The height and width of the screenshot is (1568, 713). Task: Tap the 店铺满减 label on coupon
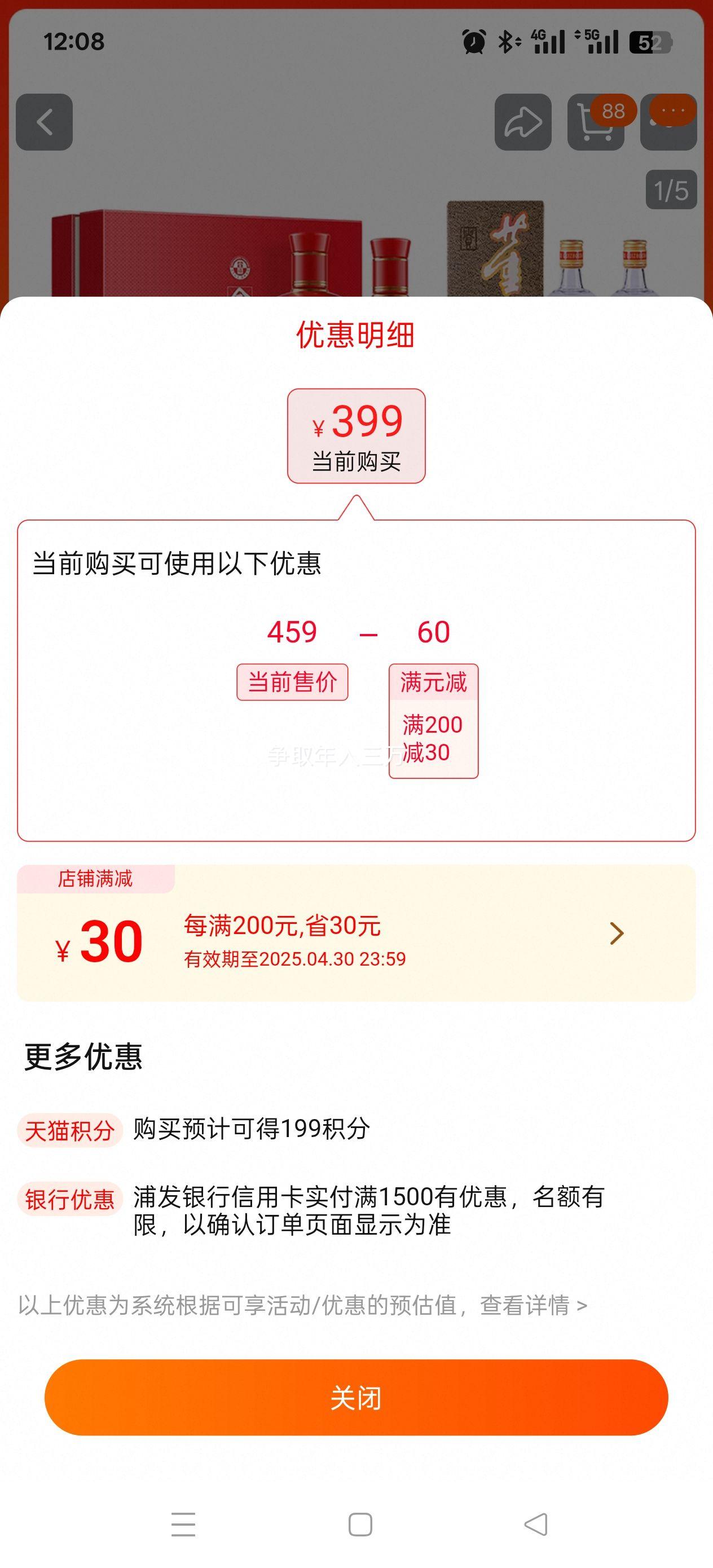coord(95,879)
